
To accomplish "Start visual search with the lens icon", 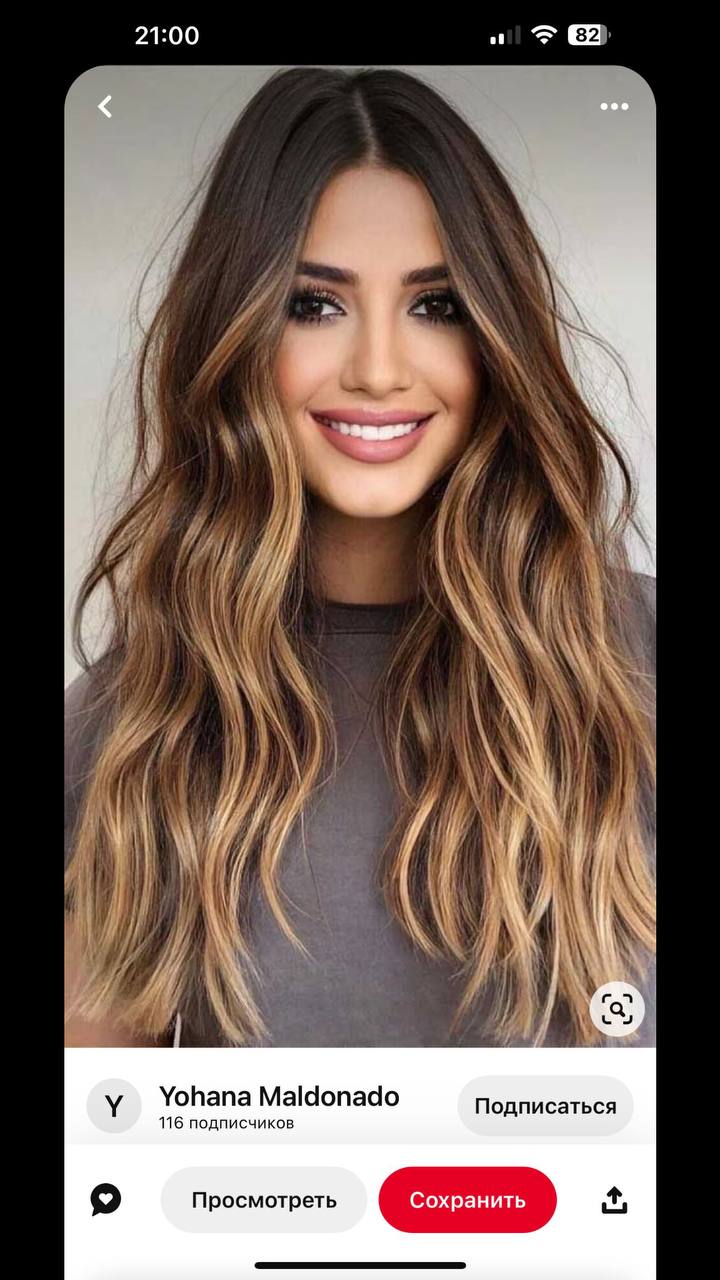I will pos(617,1009).
